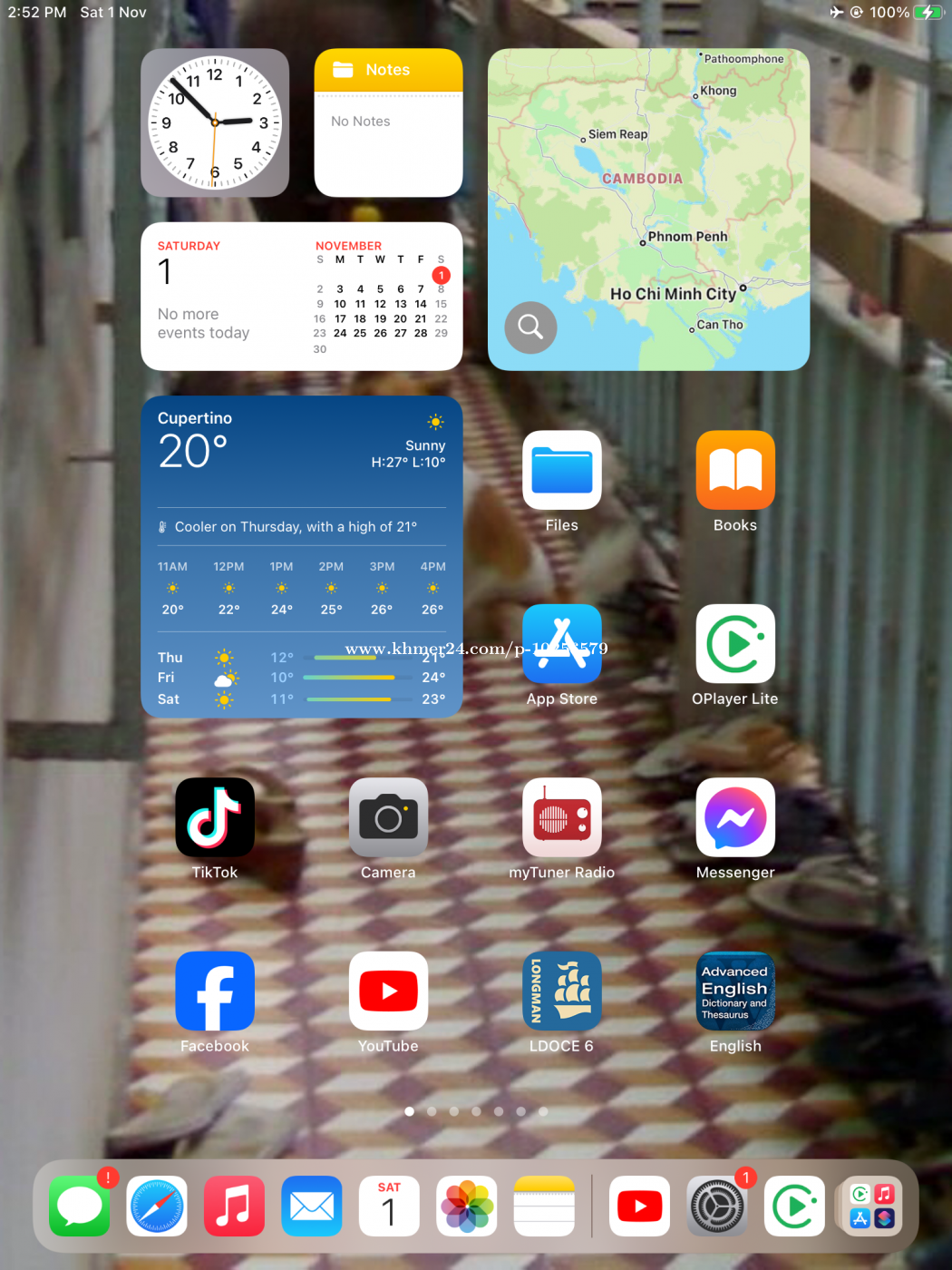The height and width of the screenshot is (1270, 952).
Task: Open Messages in the dock
Action: point(80,1206)
